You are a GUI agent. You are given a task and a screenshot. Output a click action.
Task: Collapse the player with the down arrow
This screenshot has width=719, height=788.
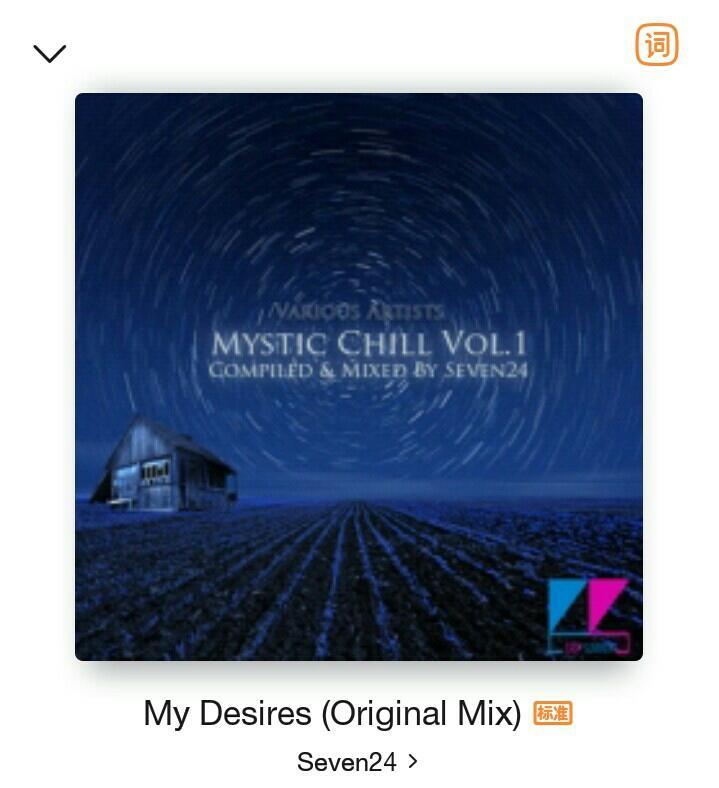coord(49,53)
